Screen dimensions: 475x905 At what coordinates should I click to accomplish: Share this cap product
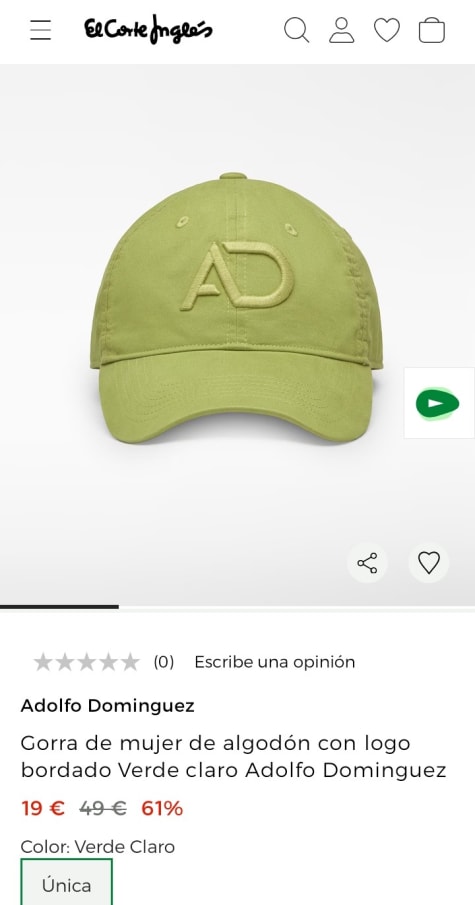(367, 563)
